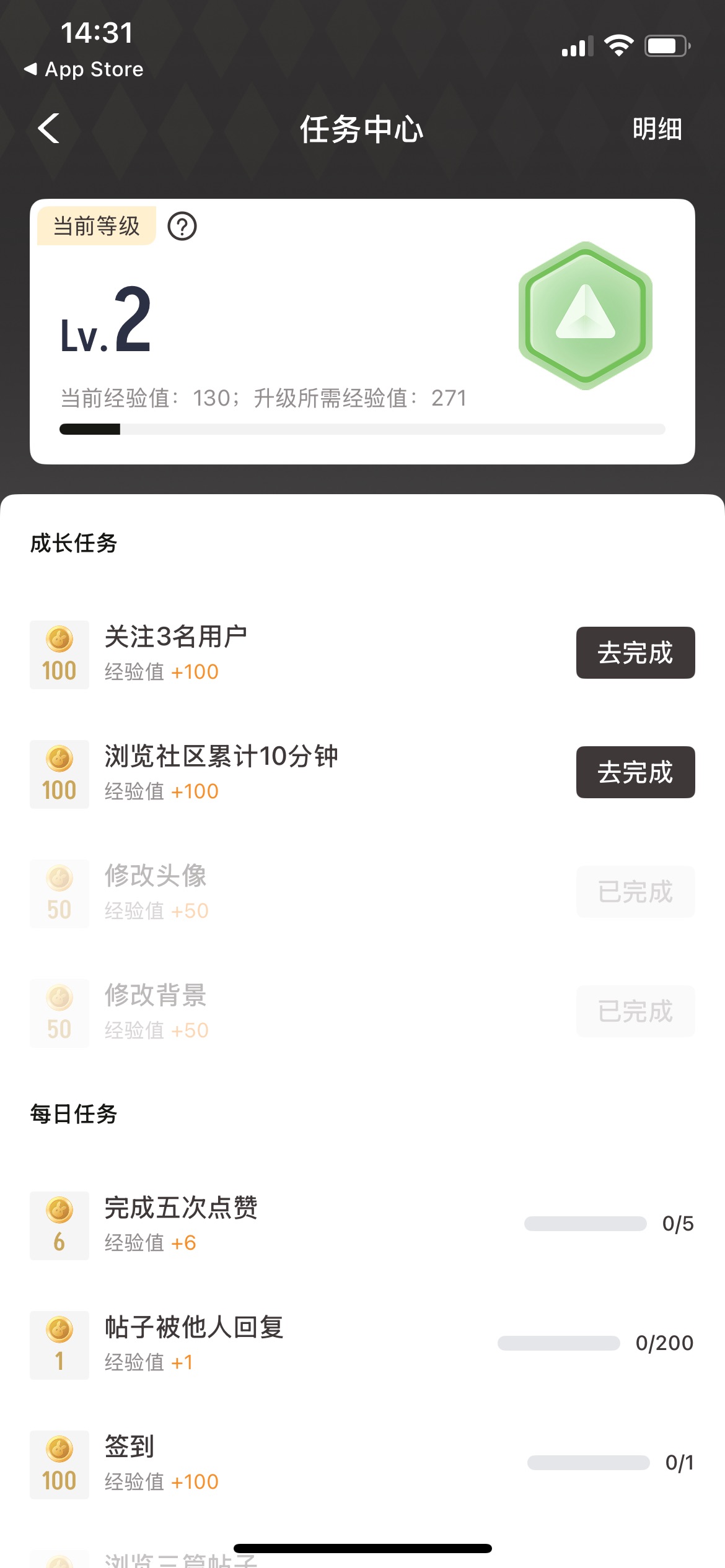
Task: Go back from the 任务中心 page
Action: (49, 129)
